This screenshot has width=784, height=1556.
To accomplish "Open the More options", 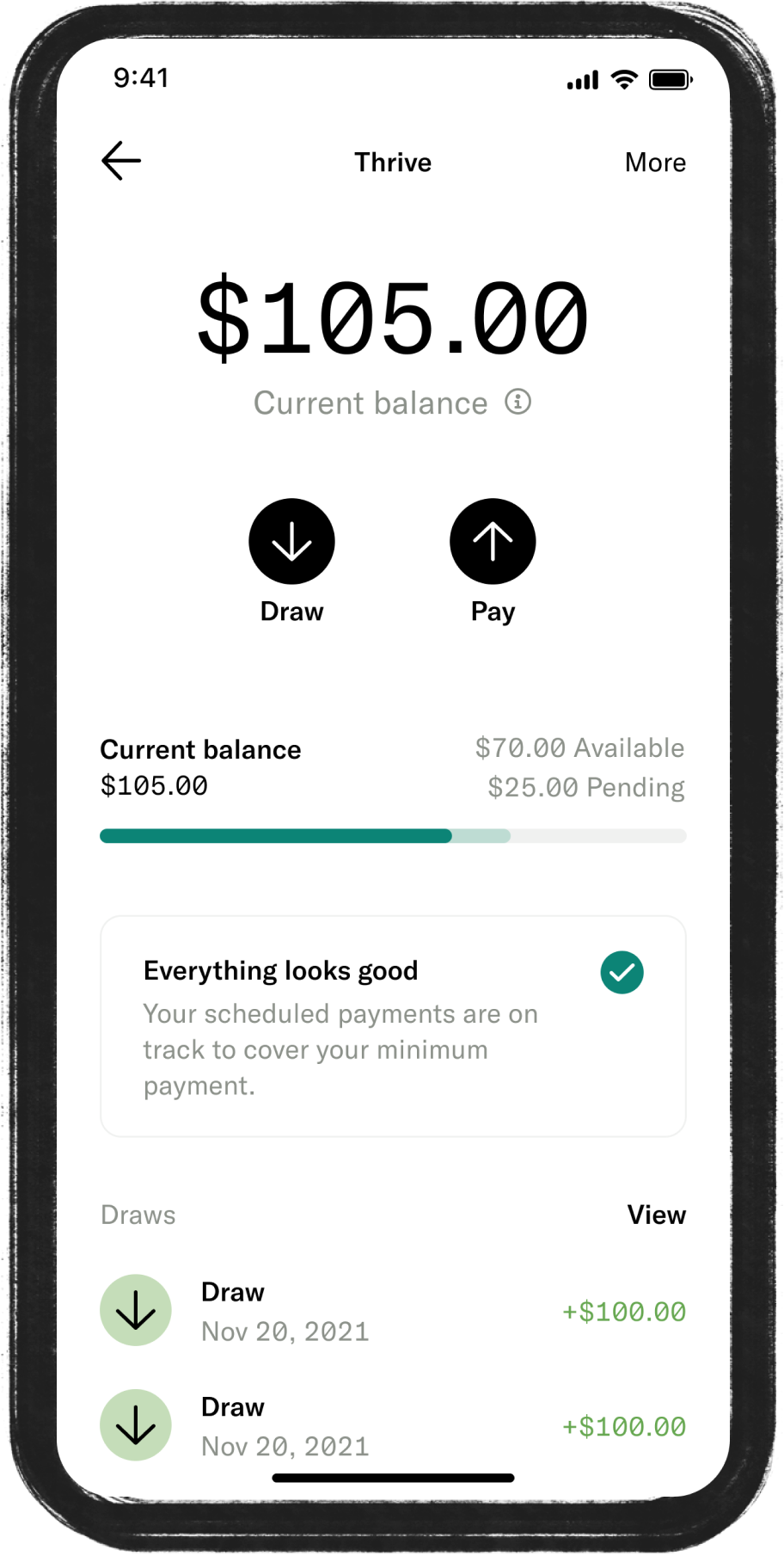I will (655, 163).
